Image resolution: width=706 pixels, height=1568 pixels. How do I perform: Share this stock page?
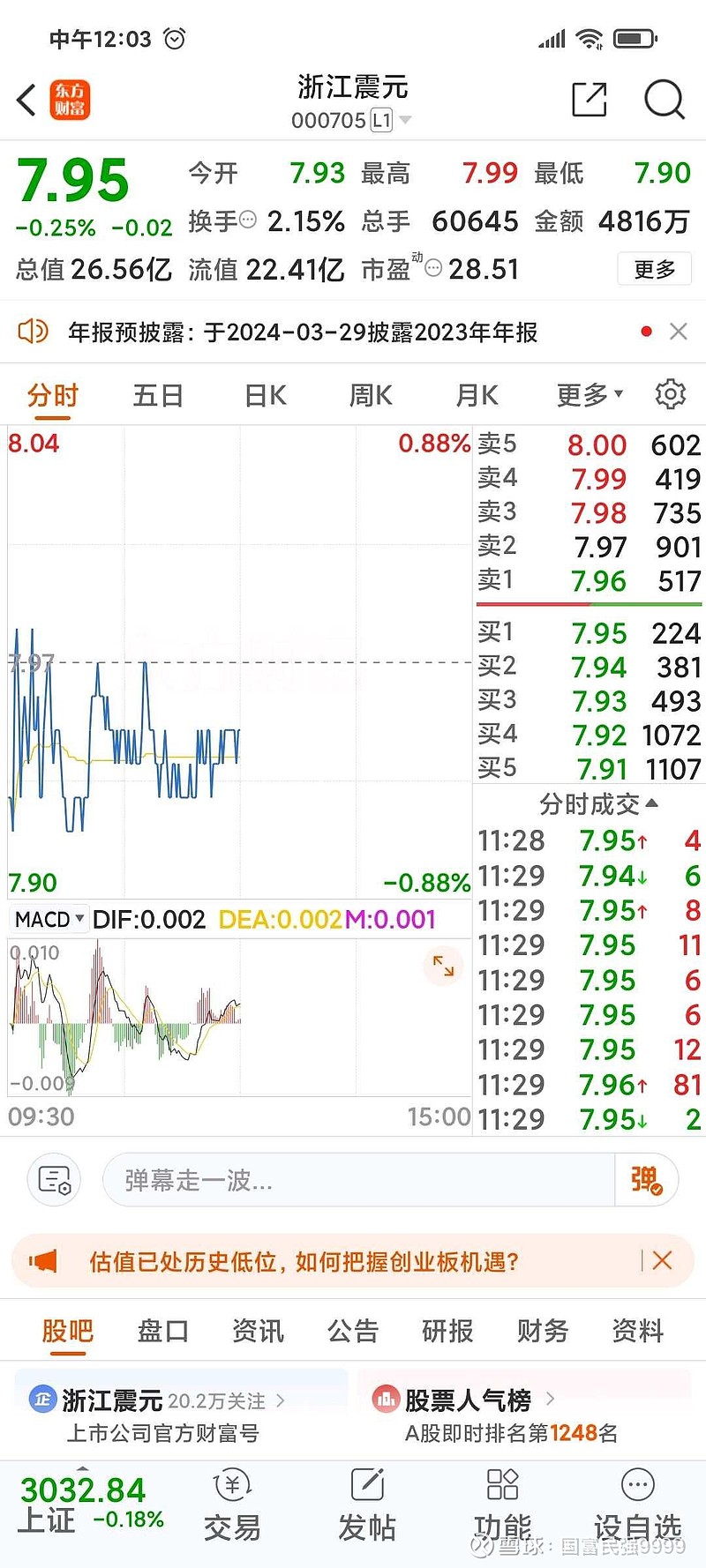point(589,100)
